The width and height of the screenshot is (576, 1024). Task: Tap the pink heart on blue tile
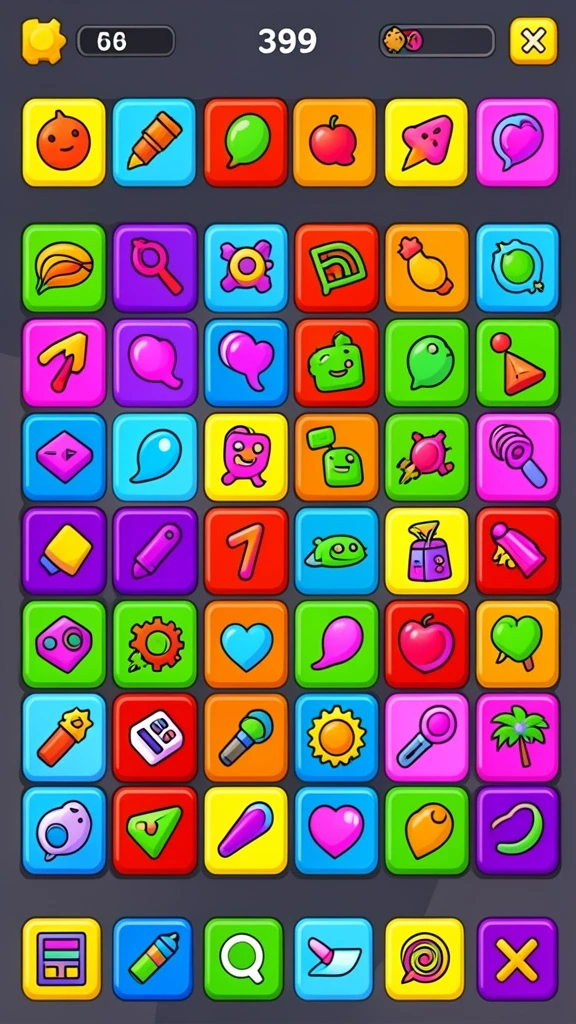pyautogui.click(x=336, y=830)
